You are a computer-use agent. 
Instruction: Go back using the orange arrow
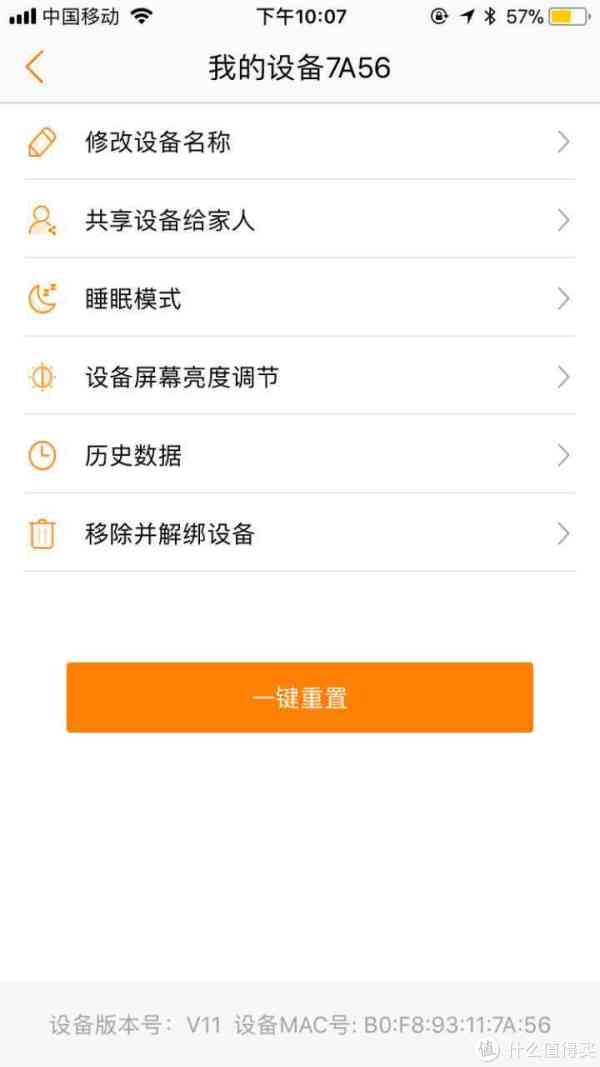(35, 67)
